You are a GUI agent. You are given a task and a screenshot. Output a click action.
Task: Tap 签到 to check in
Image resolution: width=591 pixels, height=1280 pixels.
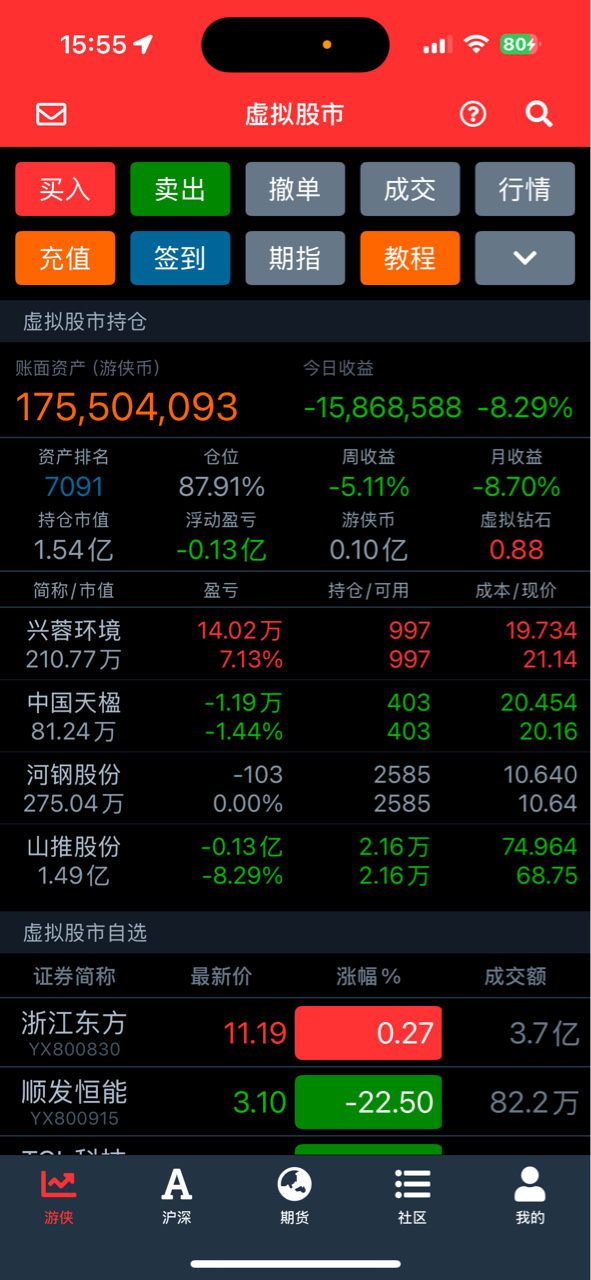(180, 258)
